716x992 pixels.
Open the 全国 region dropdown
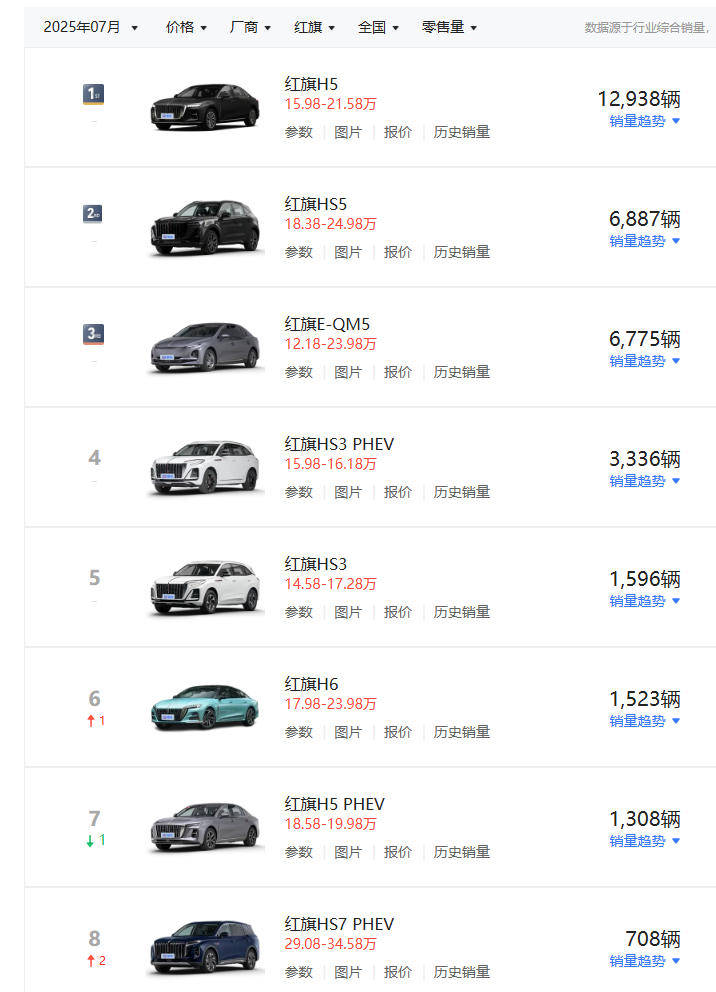[x=378, y=27]
